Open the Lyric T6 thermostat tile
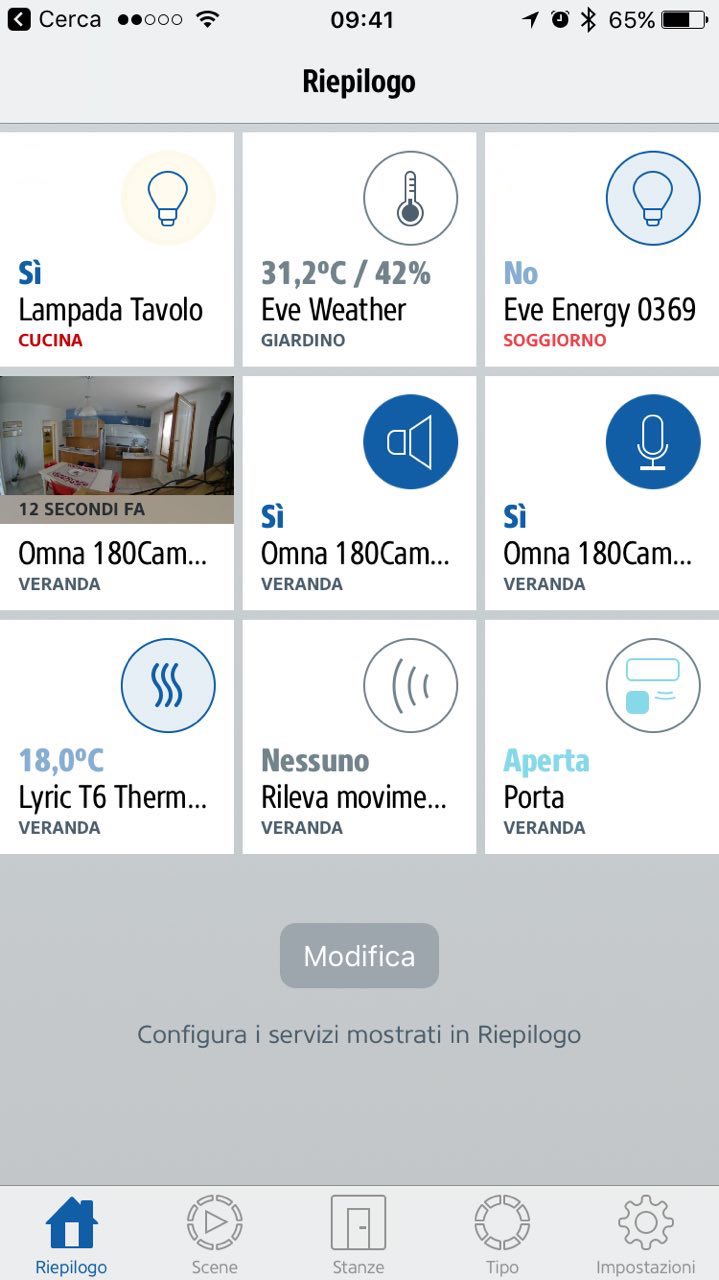The height and width of the screenshot is (1280, 719). pos(117,736)
